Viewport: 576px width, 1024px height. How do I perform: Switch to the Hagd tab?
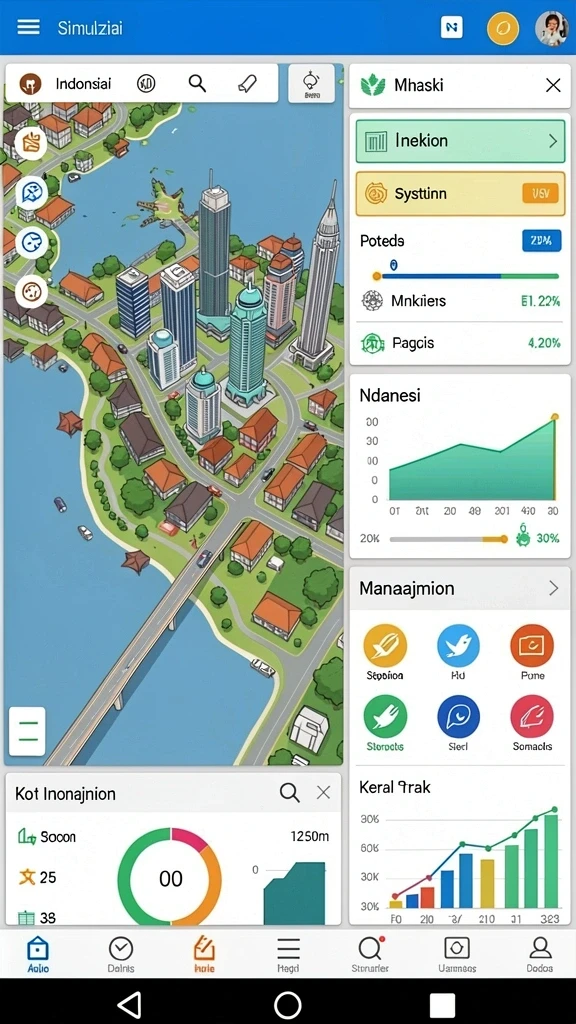coord(288,954)
